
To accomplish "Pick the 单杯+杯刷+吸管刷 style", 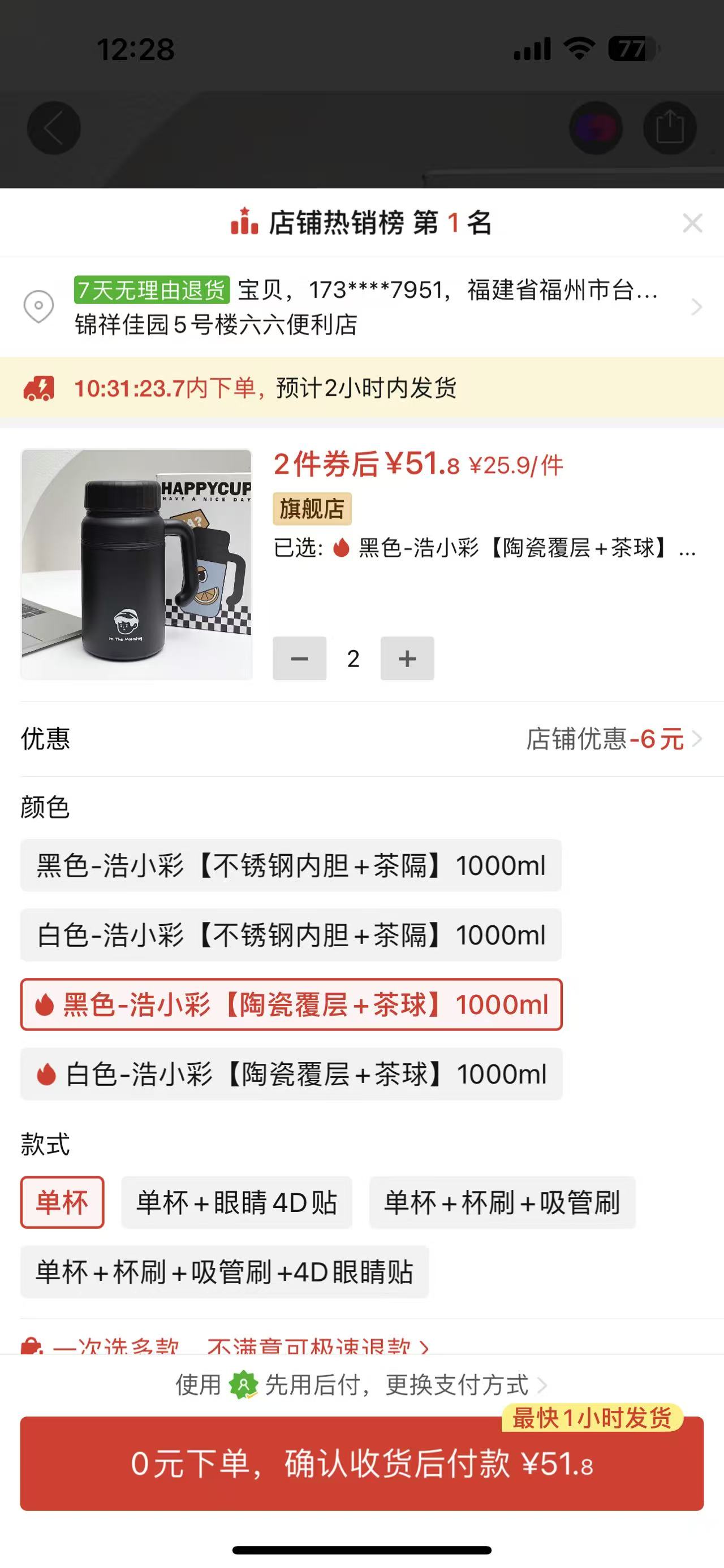I will [502, 1202].
